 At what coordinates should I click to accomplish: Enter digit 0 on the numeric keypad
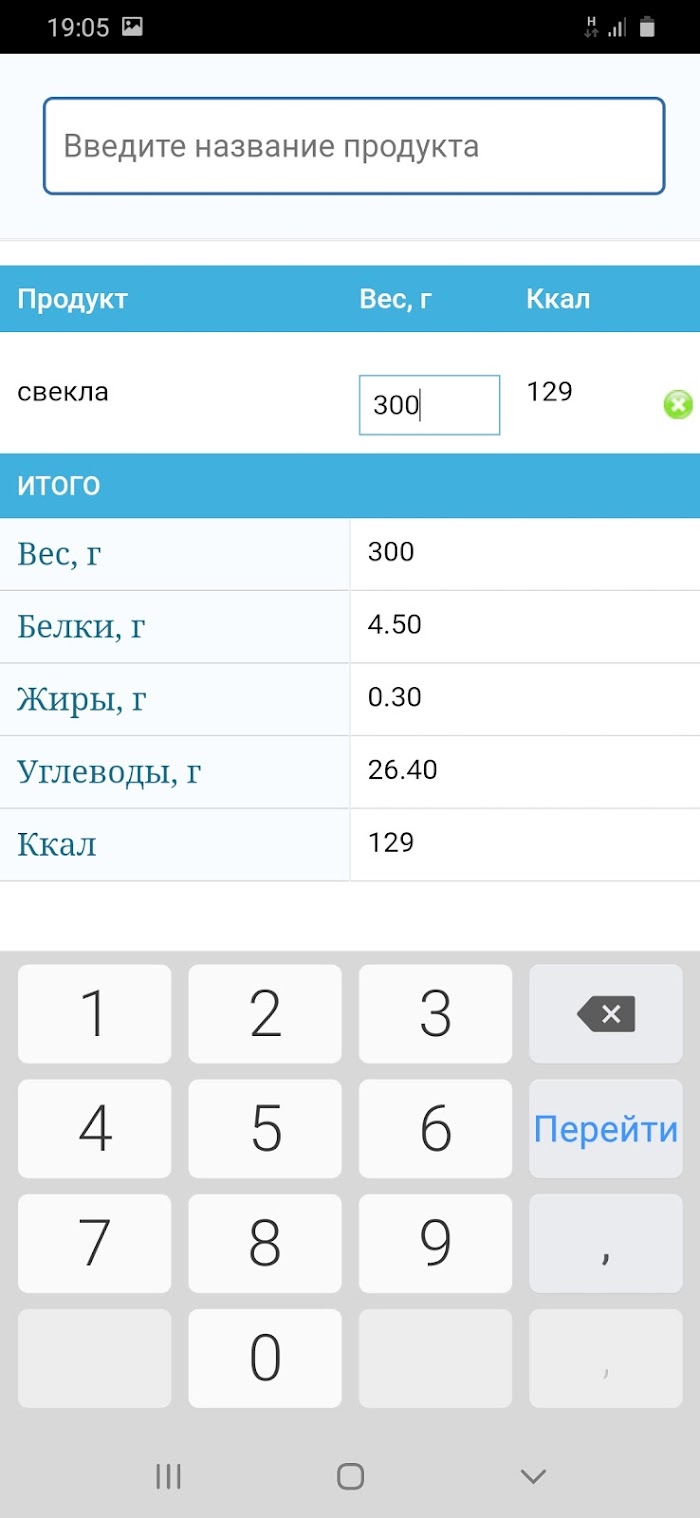click(265, 1359)
